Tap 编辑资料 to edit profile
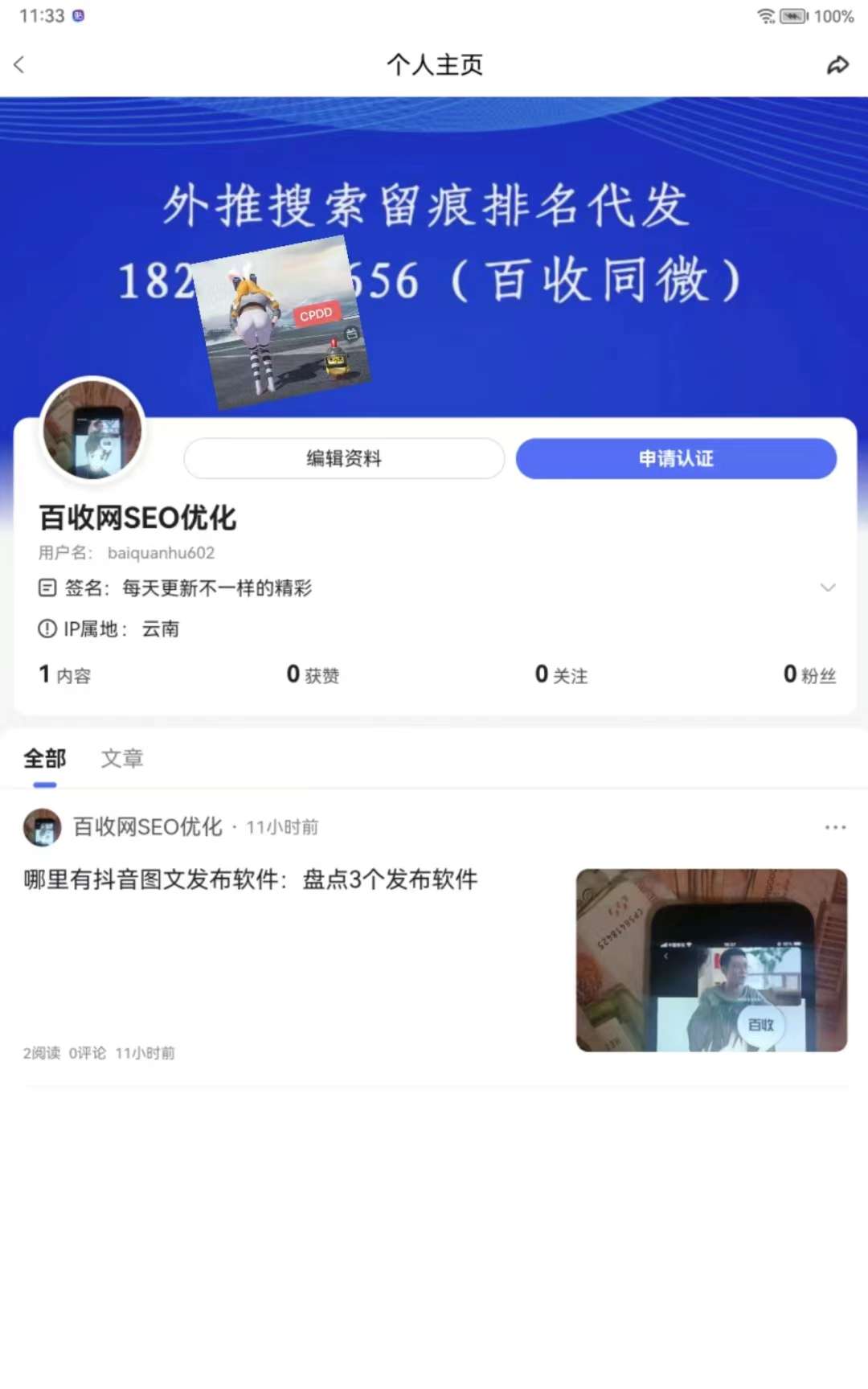The image size is (868, 1389). pos(344,458)
